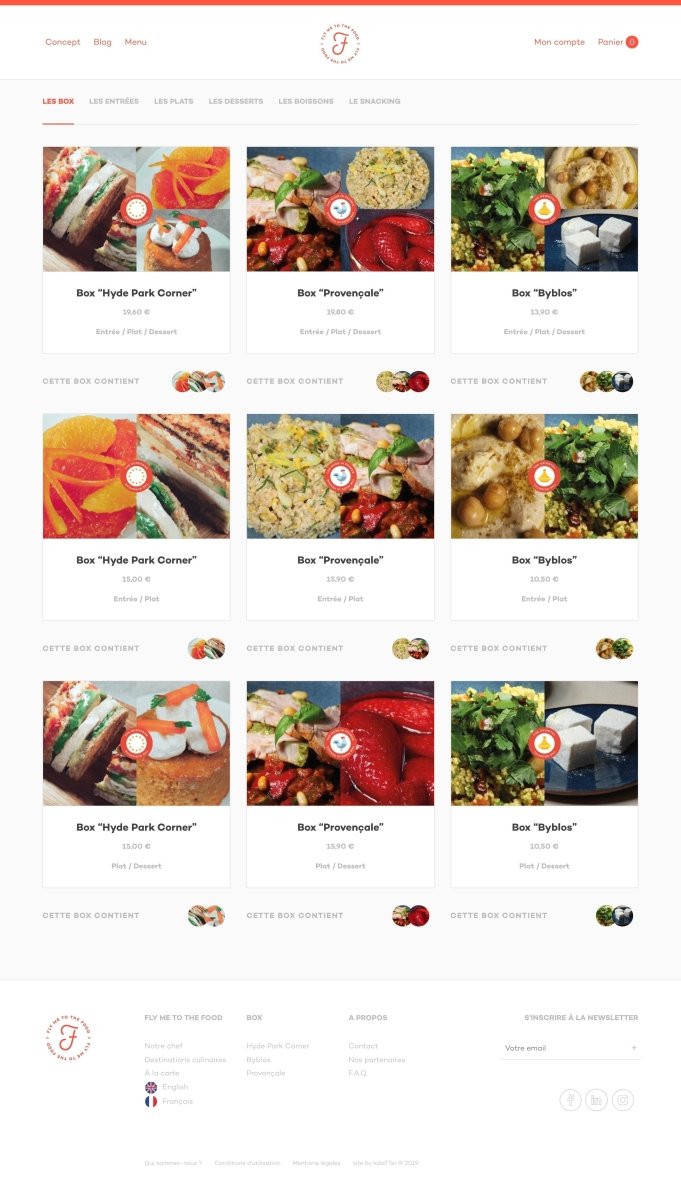The image size is (681, 1200).
Task: Open Provençale box priced 19,80 €
Action: 340,293
